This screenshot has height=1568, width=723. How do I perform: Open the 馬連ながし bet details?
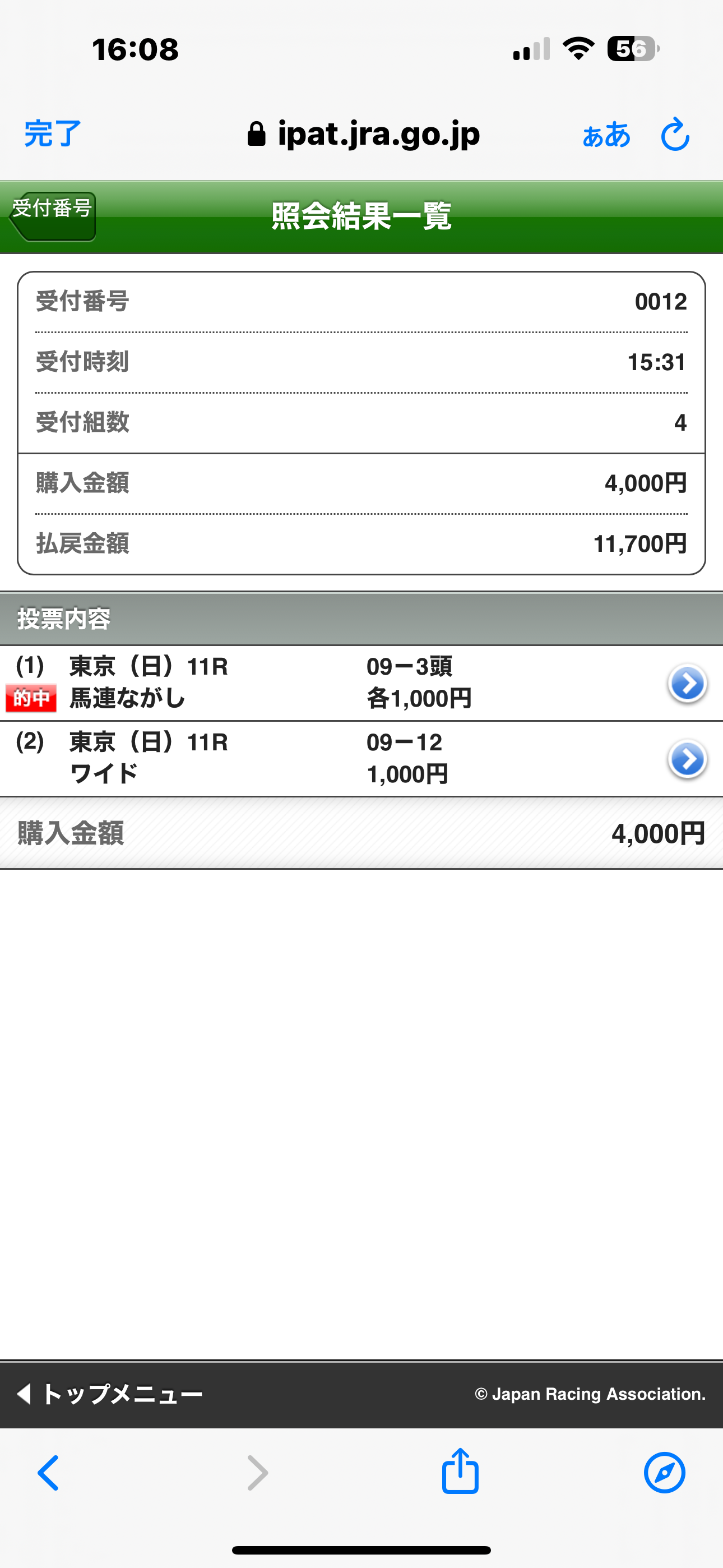point(687,684)
